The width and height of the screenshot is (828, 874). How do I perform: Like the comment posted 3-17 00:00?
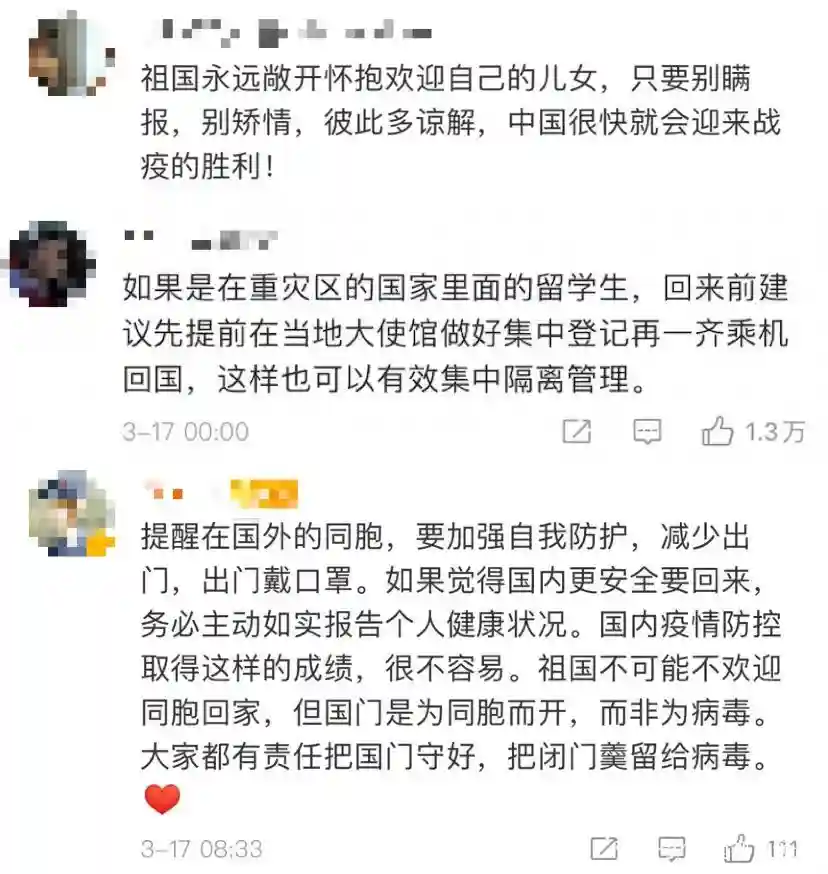[x=718, y=432]
